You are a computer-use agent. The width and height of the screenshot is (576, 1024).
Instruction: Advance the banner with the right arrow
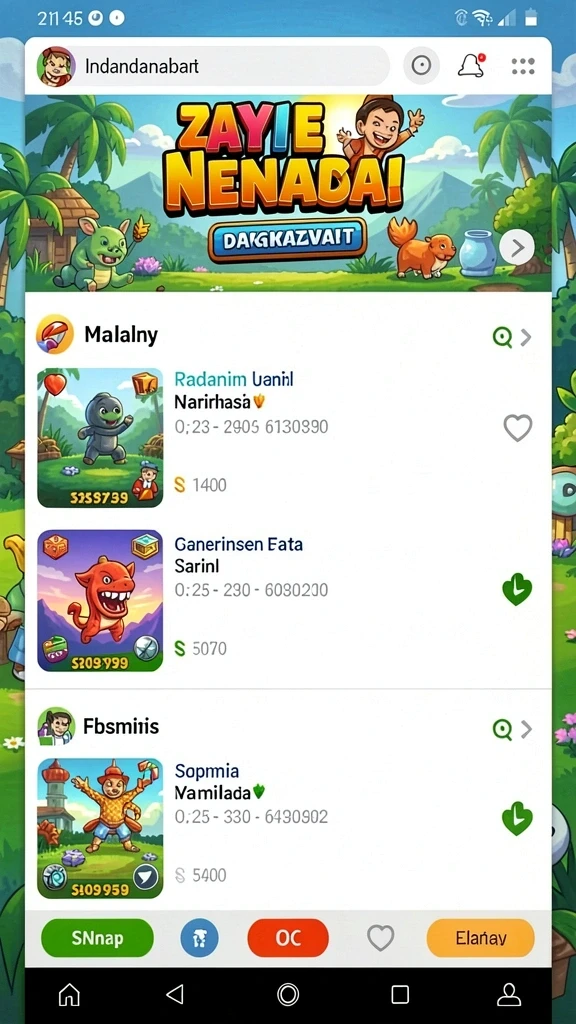[517, 248]
